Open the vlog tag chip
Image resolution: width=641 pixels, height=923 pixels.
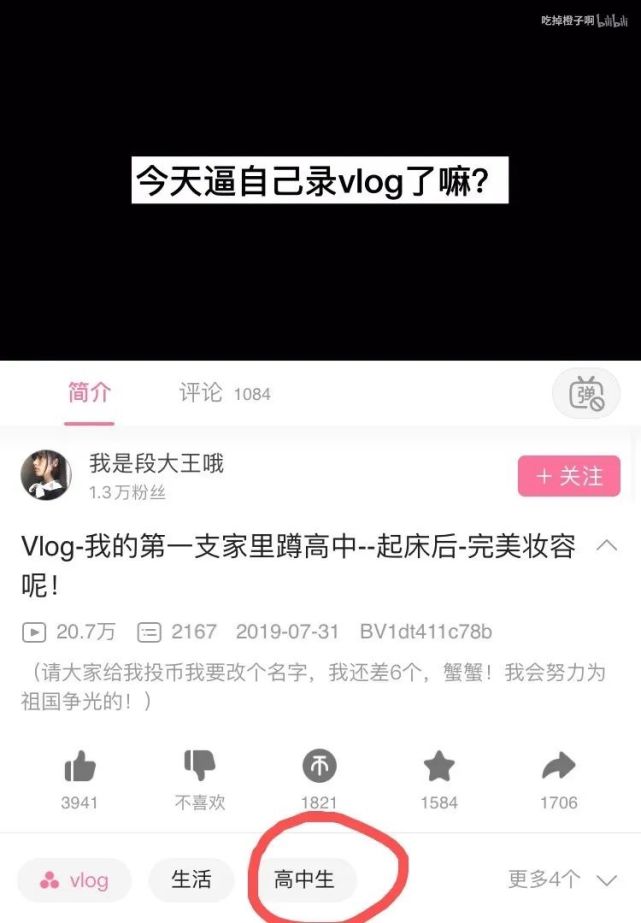[x=73, y=880]
